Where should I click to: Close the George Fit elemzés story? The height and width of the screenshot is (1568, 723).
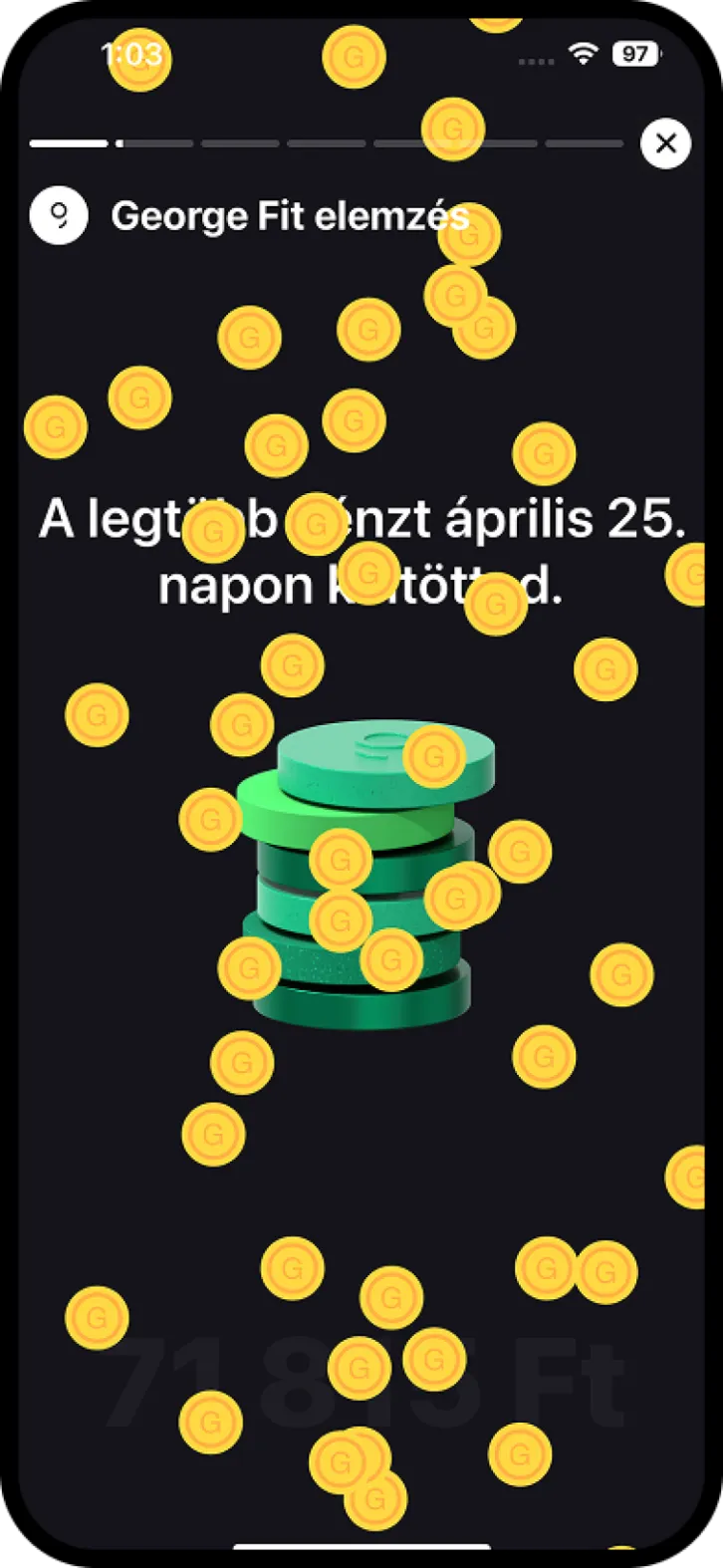tap(665, 143)
